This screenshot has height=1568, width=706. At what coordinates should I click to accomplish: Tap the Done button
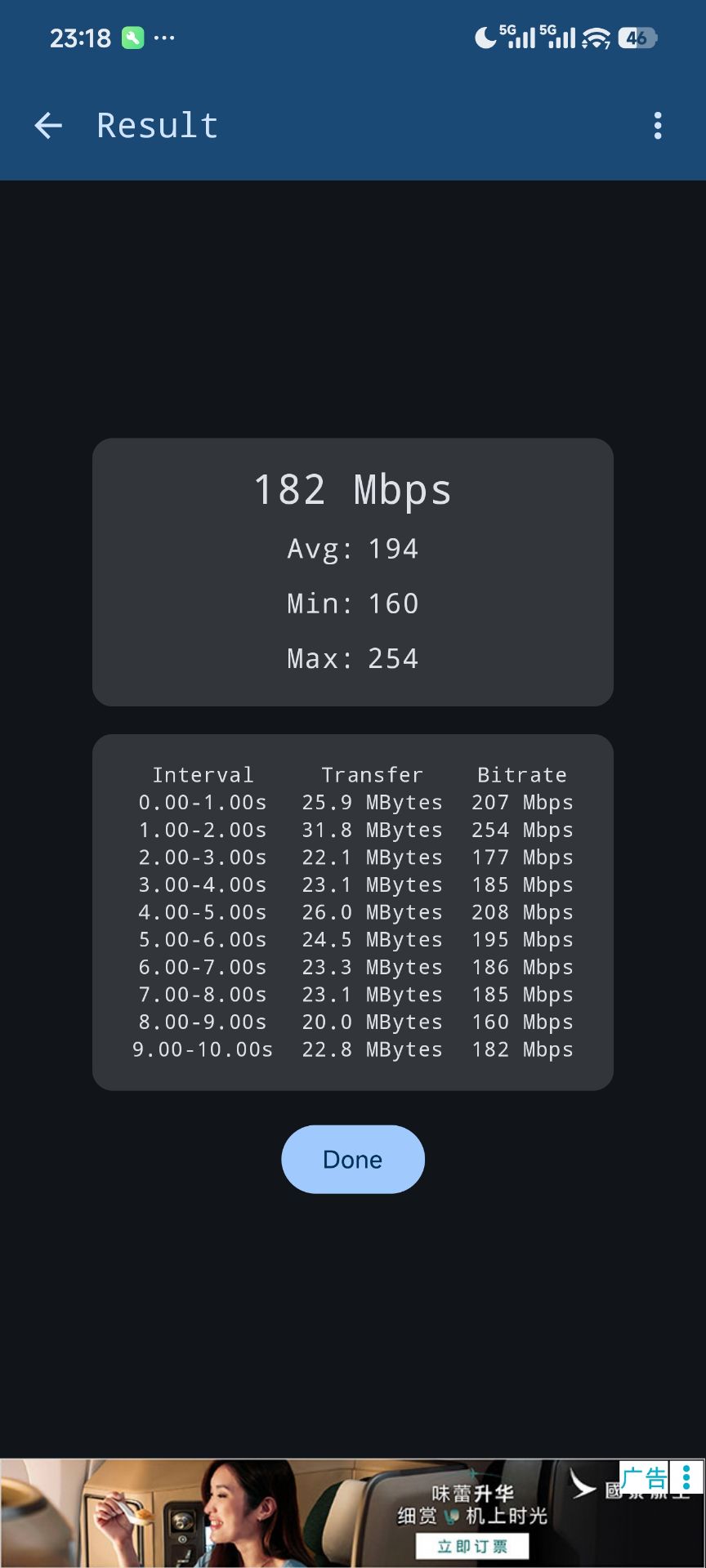pyautogui.click(x=353, y=1159)
